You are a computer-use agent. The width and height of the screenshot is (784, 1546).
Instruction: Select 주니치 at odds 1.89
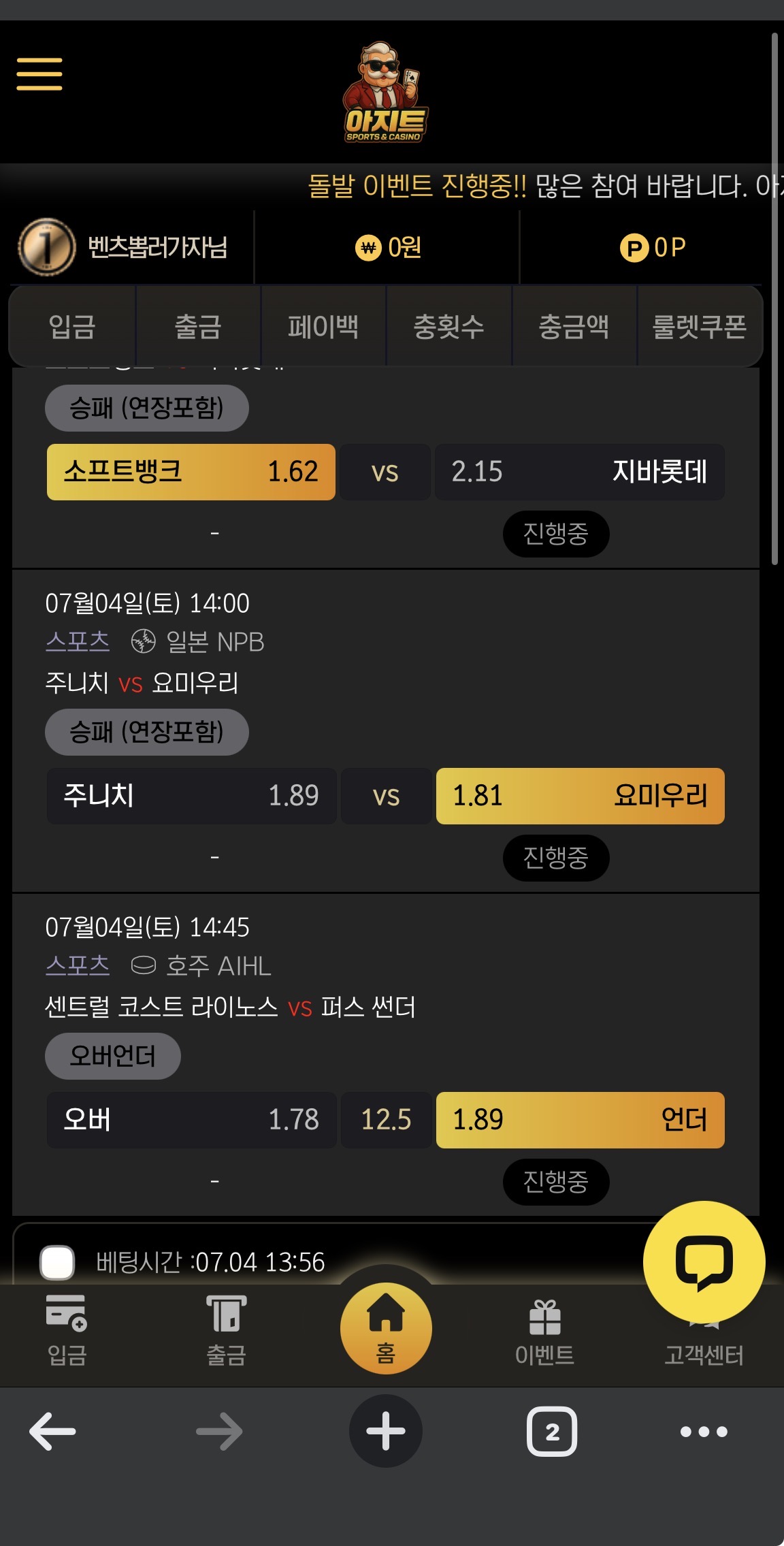[191, 796]
